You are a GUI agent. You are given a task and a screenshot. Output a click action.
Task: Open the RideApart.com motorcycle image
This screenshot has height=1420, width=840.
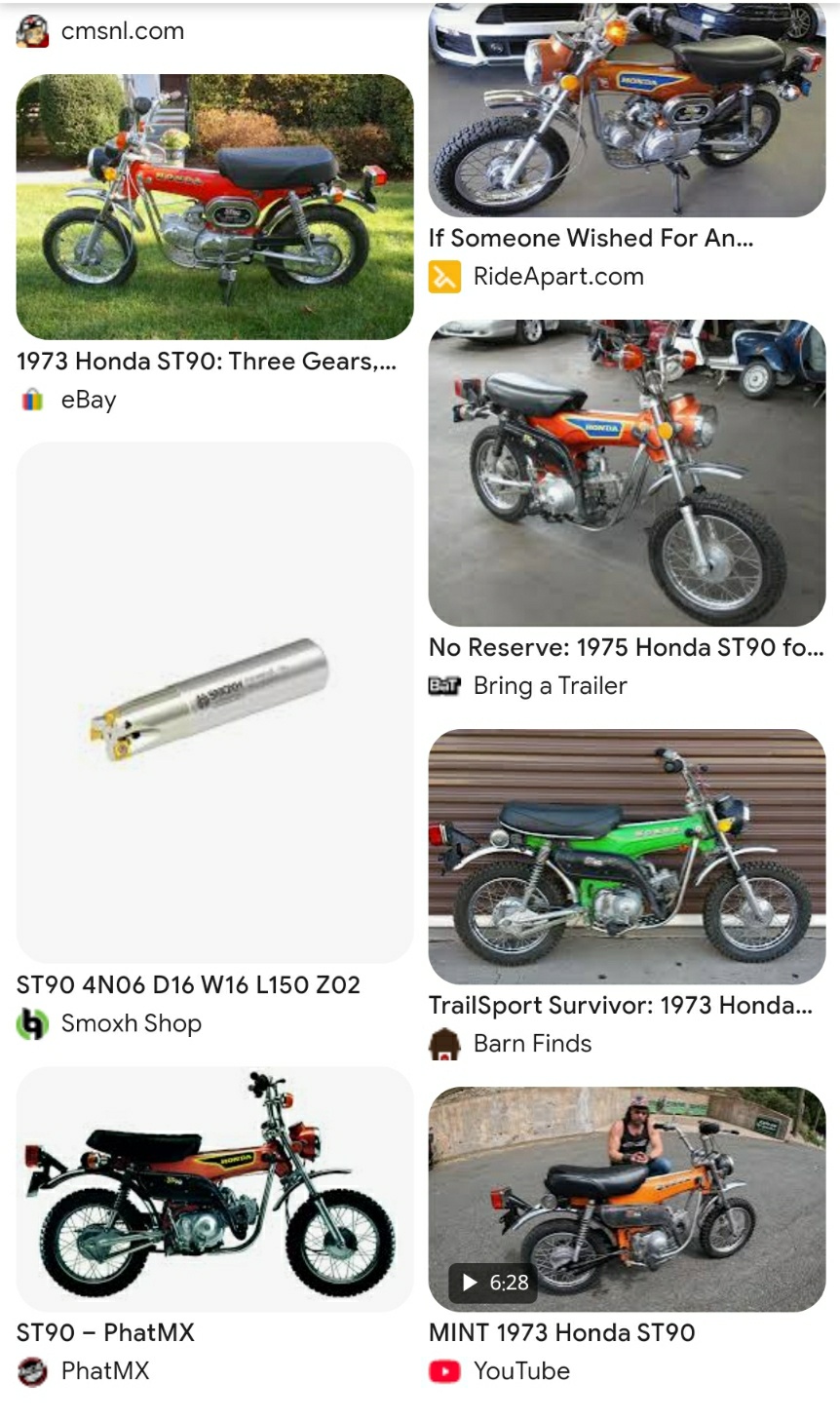coord(627,109)
